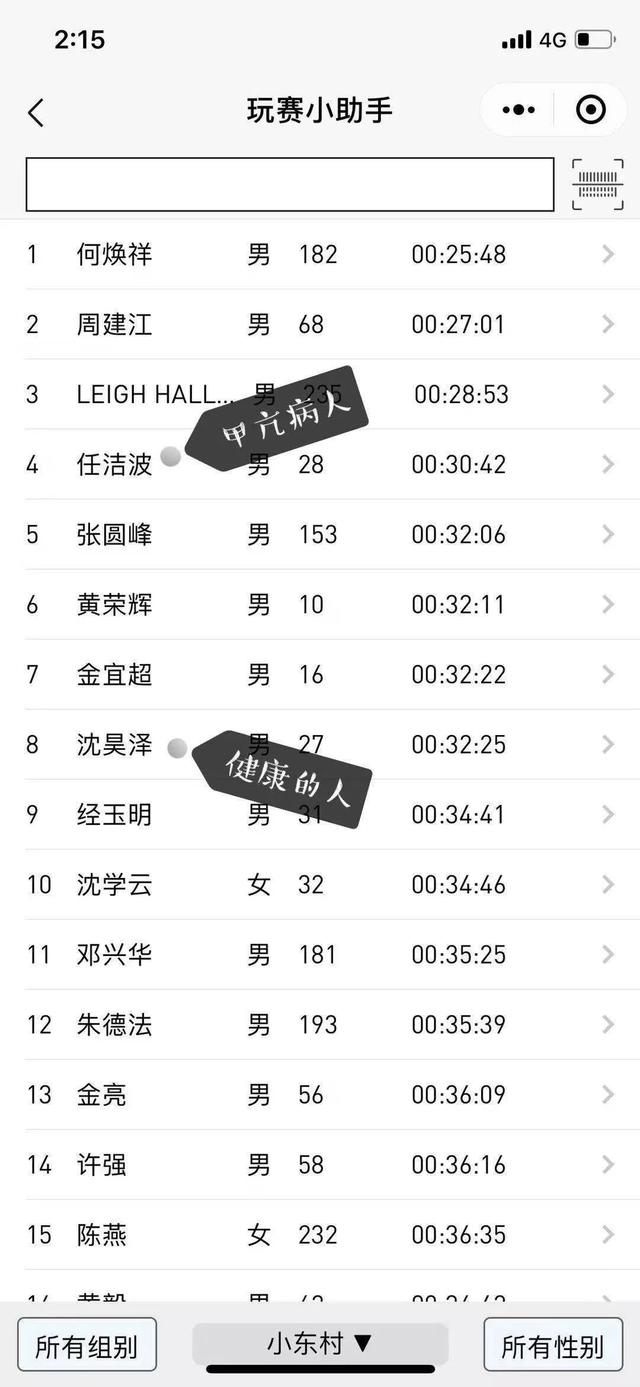Image resolution: width=640 pixels, height=1387 pixels.
Task: Open 邓兴华's result details
Action: 320,955
